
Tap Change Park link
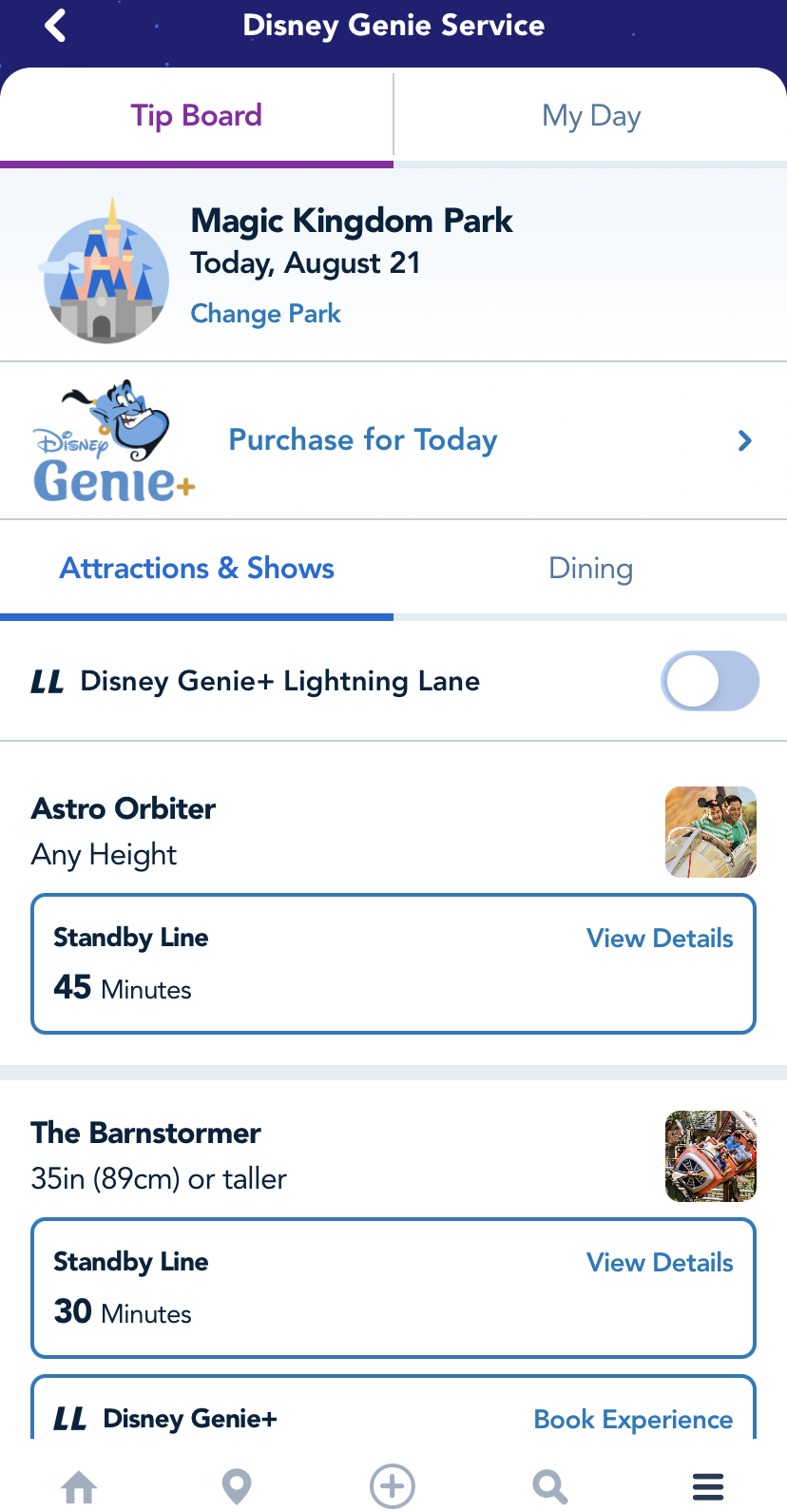click(x=265, y=314)
